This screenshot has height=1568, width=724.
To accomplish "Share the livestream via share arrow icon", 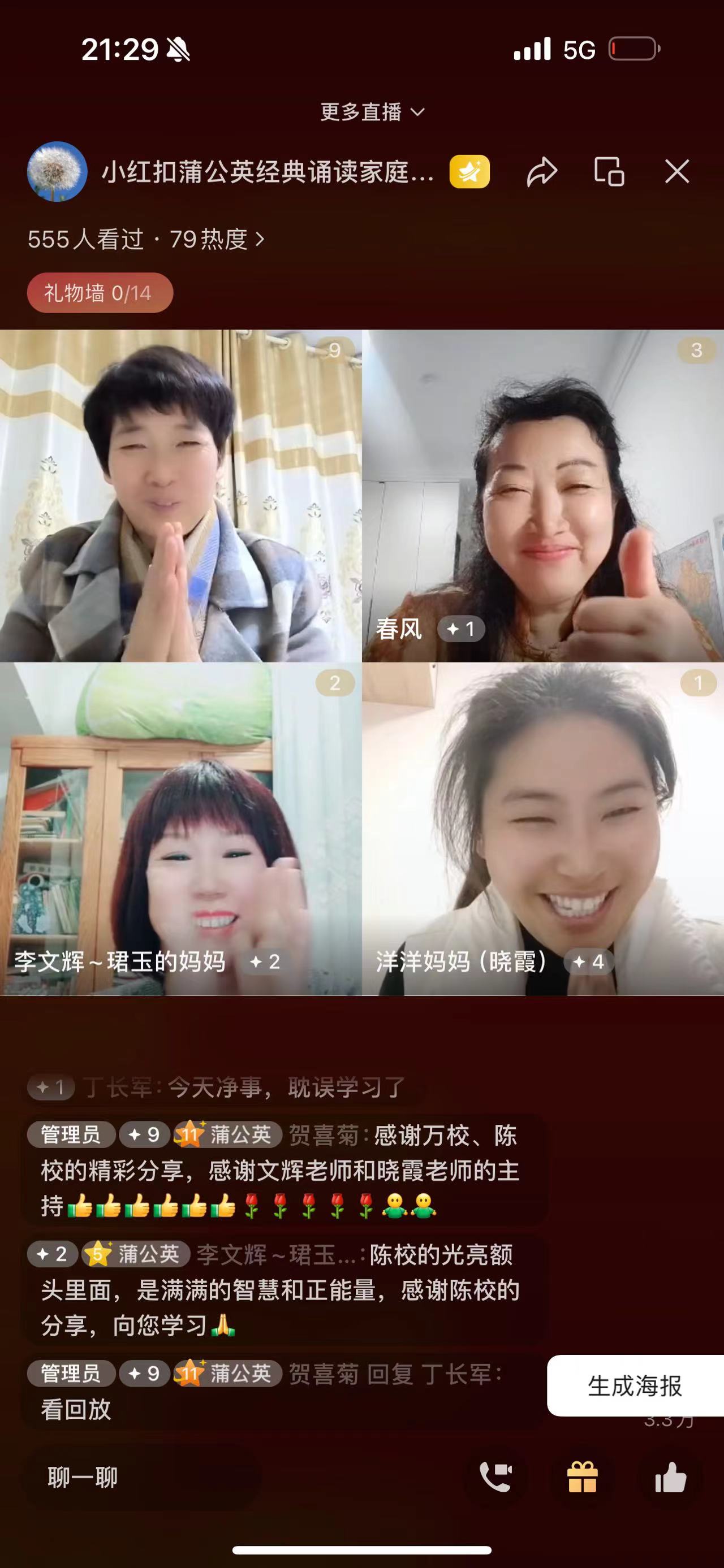I will [541, 172].
